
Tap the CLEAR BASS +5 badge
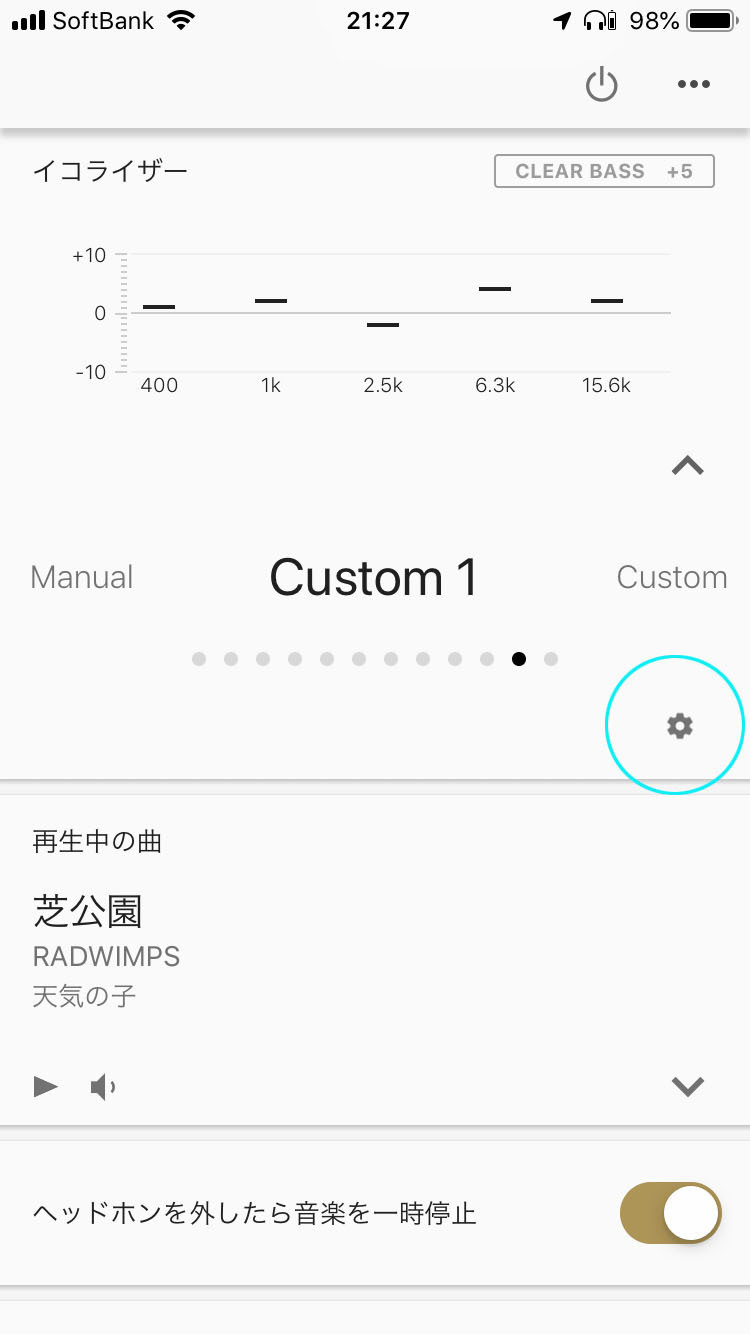pos(604,171)
